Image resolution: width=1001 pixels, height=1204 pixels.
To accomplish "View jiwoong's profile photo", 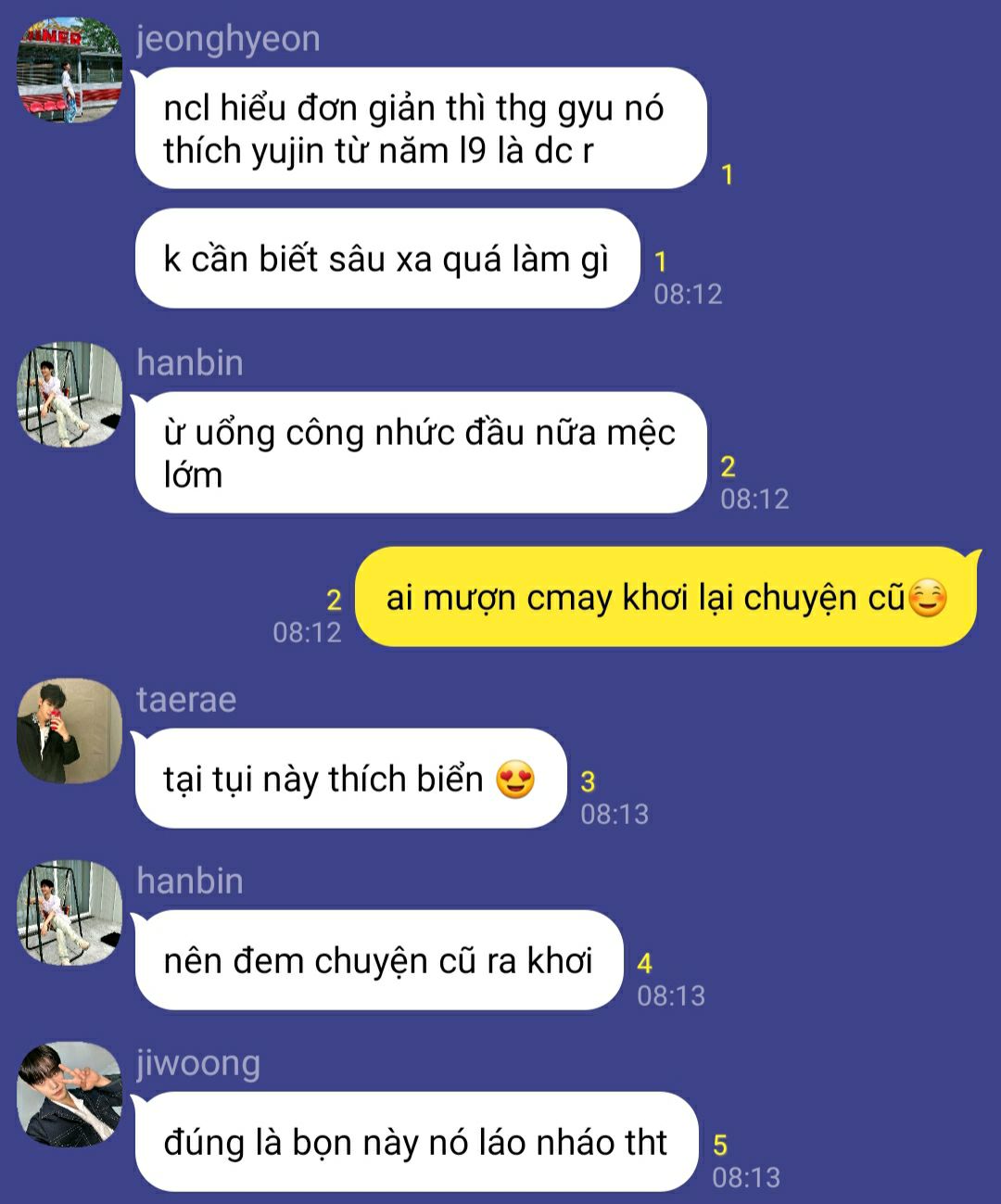I will coord(70,1094).
